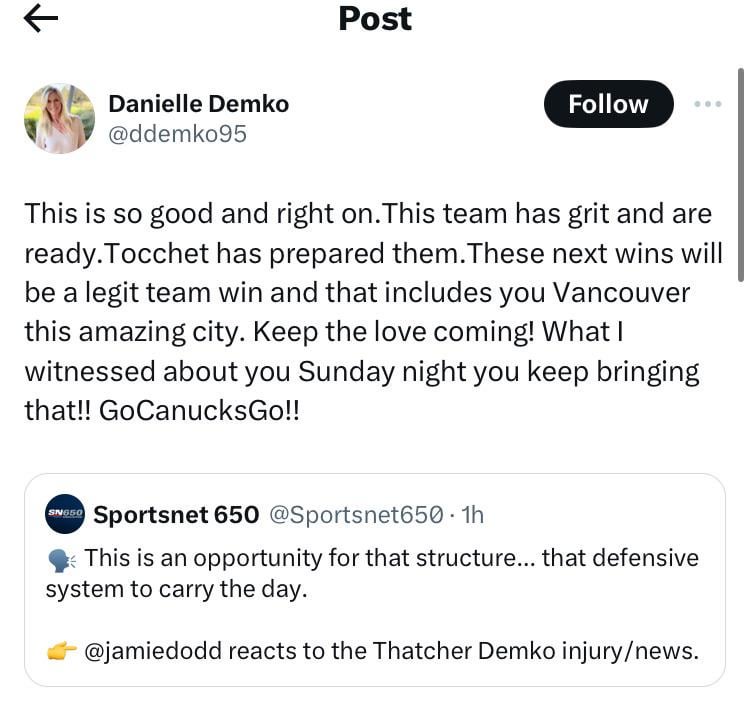View the @ddemko95 profile handle
This screenshot has width=750, height=709.
177,133
